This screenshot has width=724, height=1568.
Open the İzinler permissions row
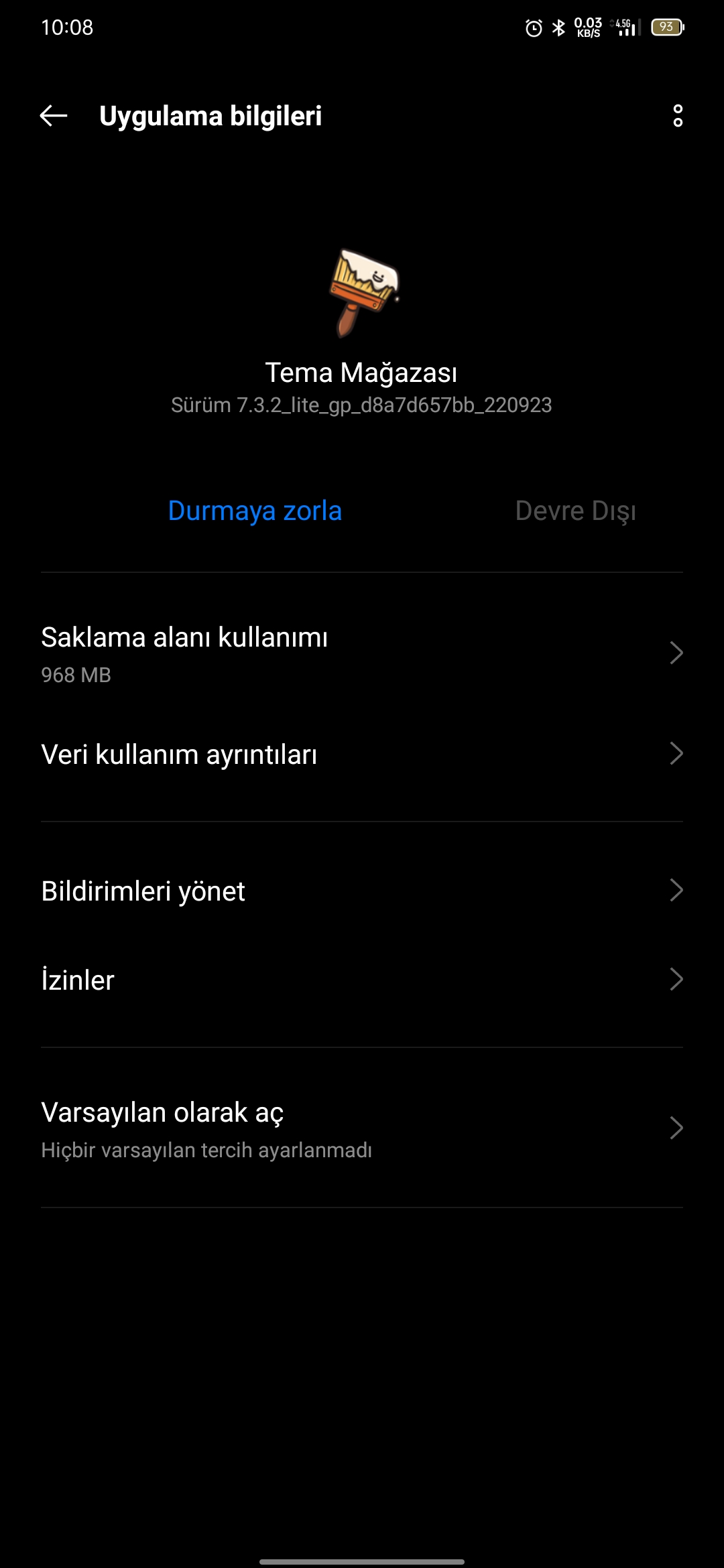[x=362, y=980]
